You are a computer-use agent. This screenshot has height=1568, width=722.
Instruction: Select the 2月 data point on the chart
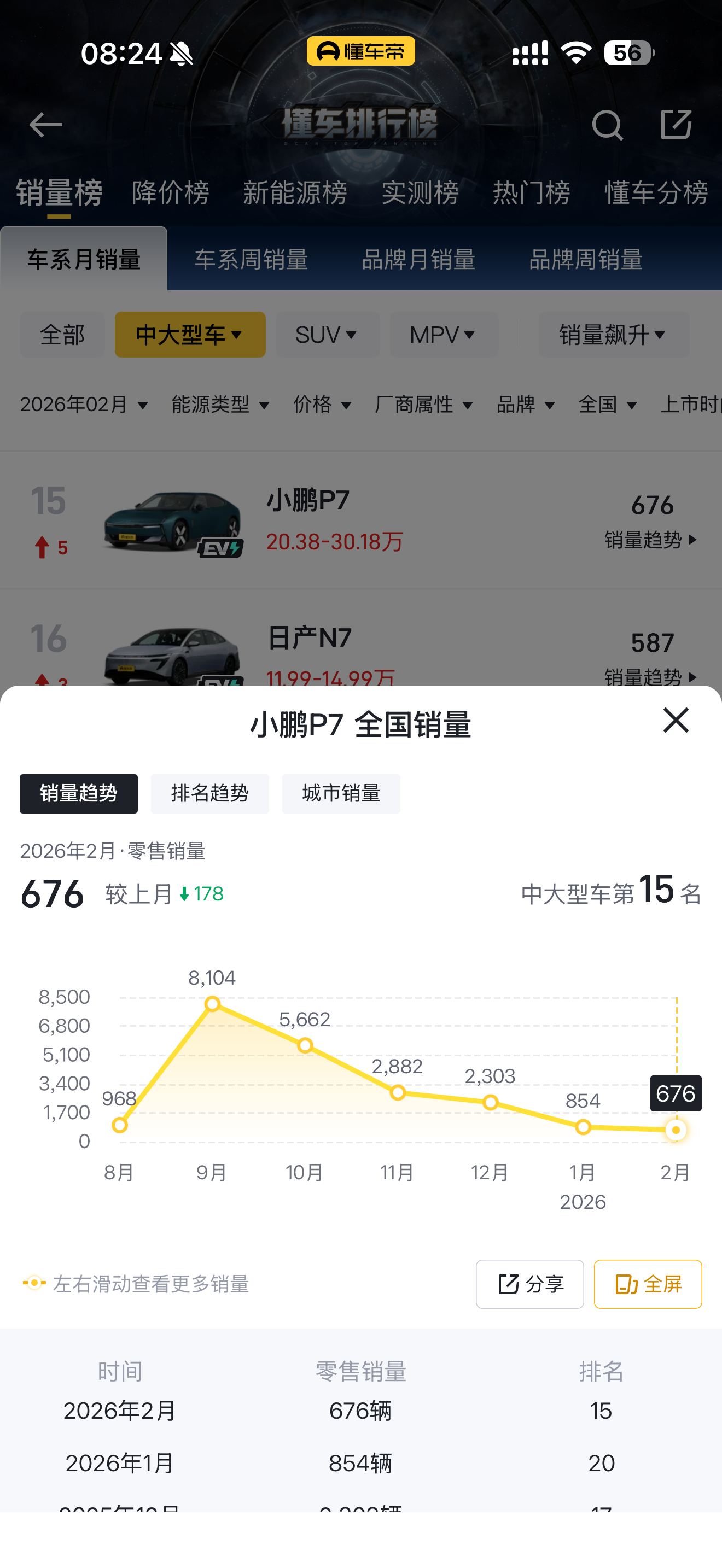tap(676, 1130)
